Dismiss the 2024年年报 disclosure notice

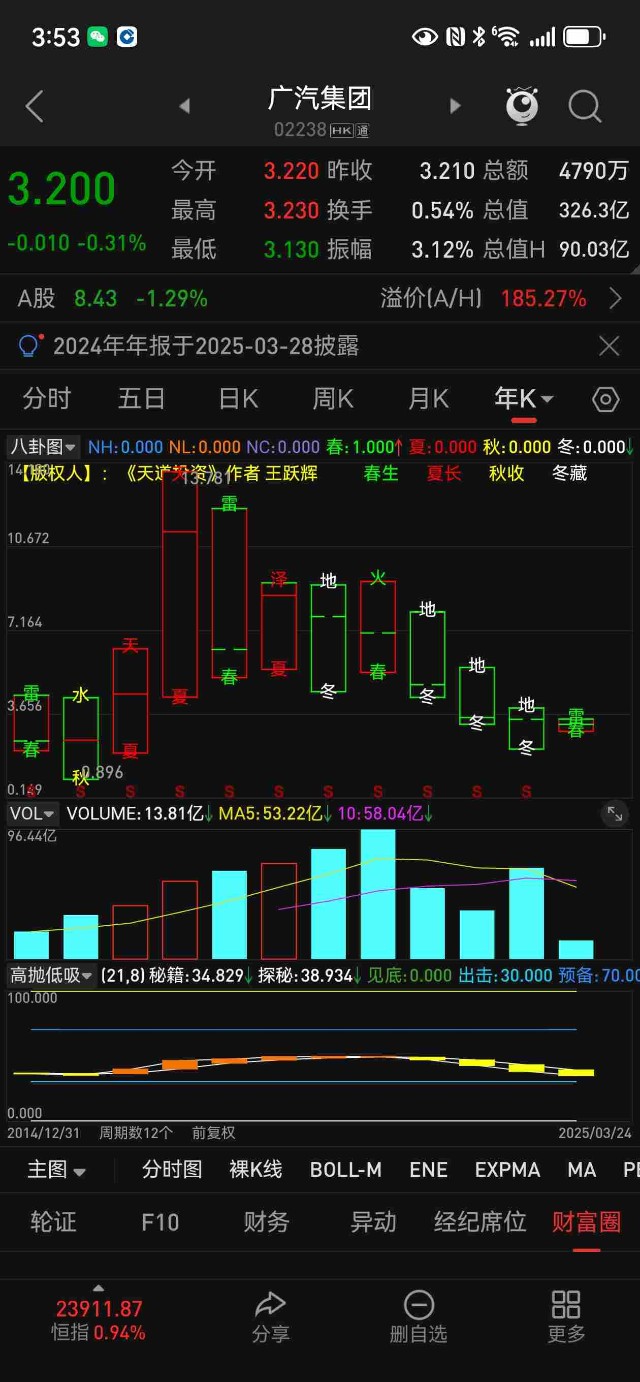pos(609,346)
